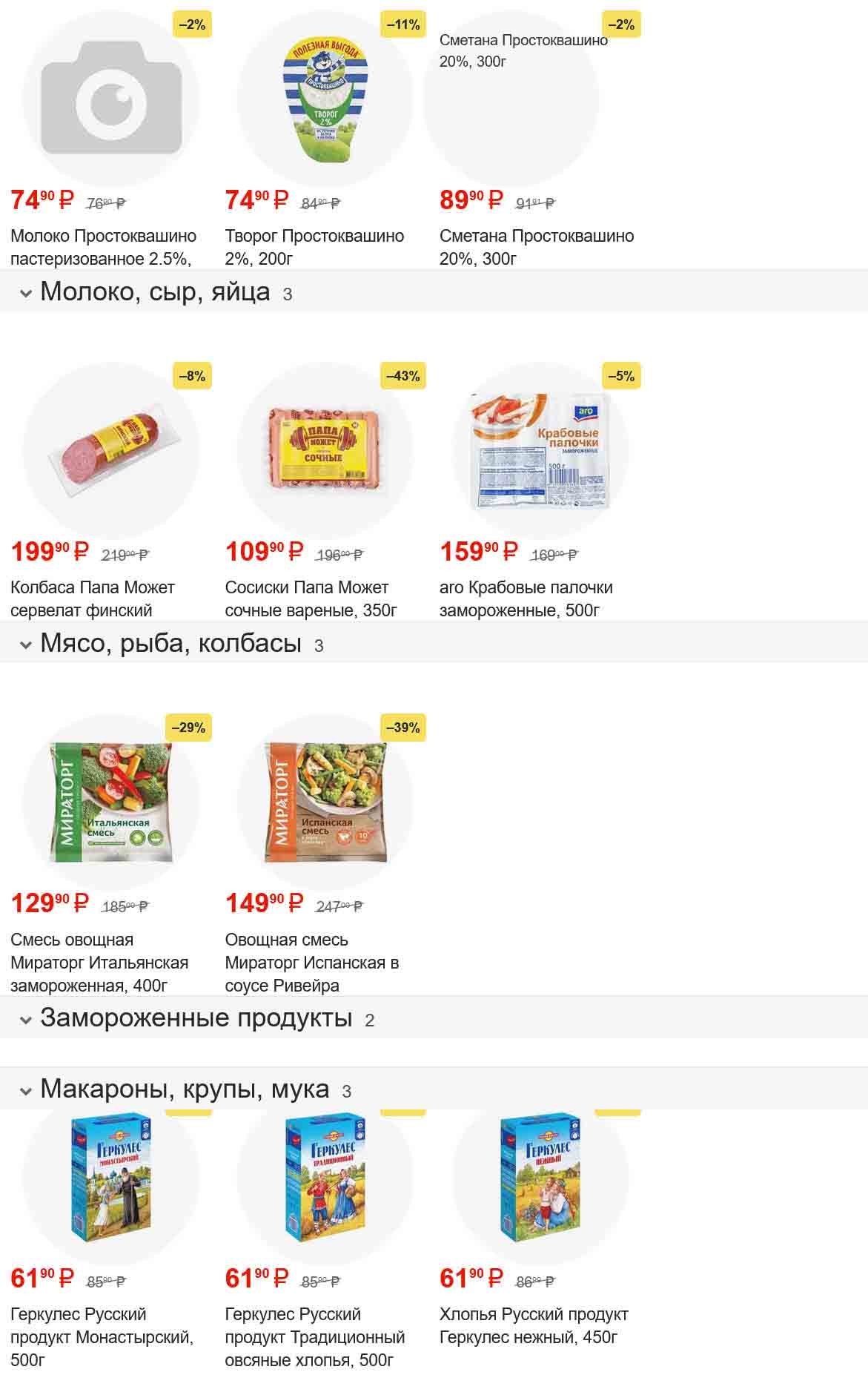Open Хлопья Русский продукт Геркулес нежный
The width and height of the screenshot is (868, 1375).
click(540, 1179)
